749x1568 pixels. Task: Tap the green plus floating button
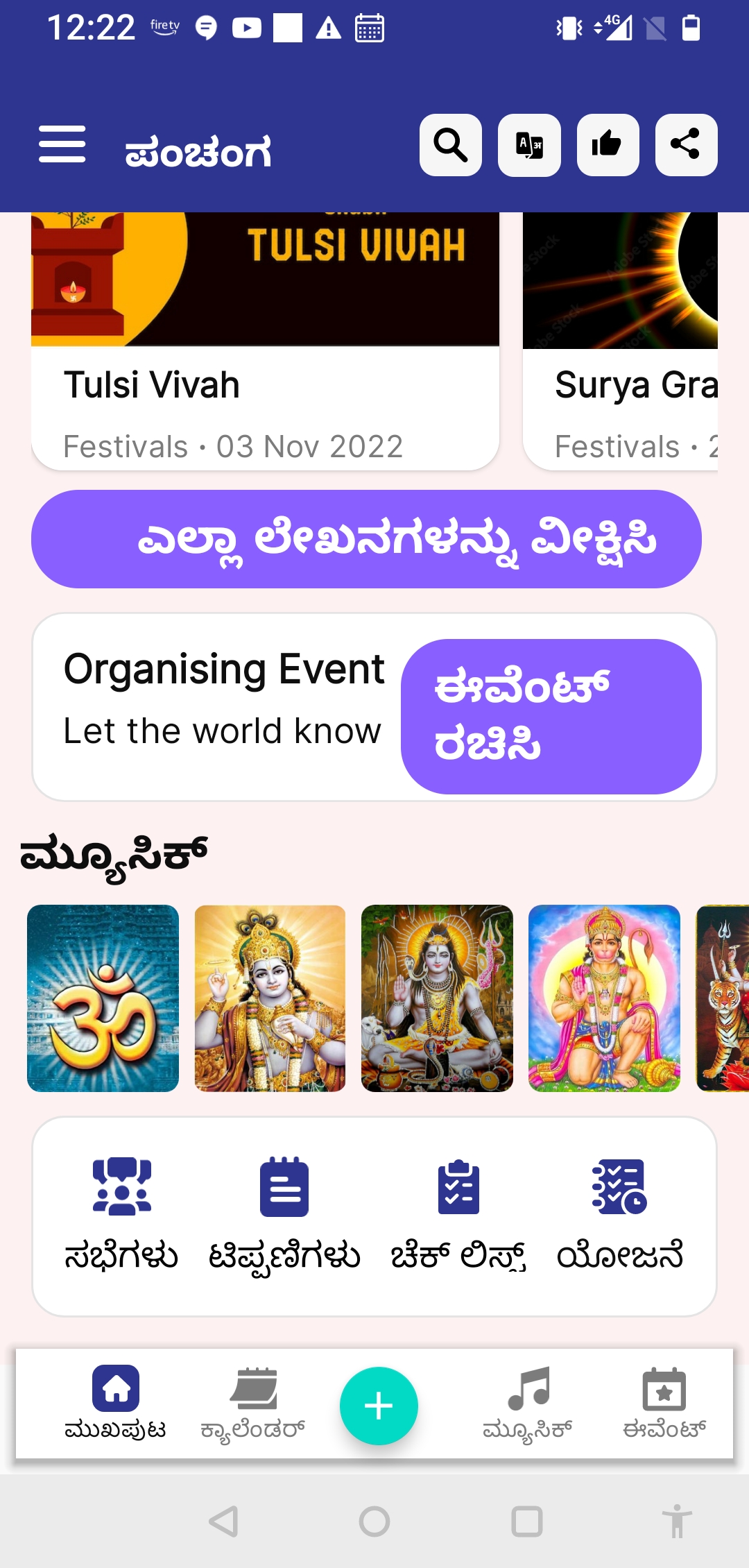379,1406
